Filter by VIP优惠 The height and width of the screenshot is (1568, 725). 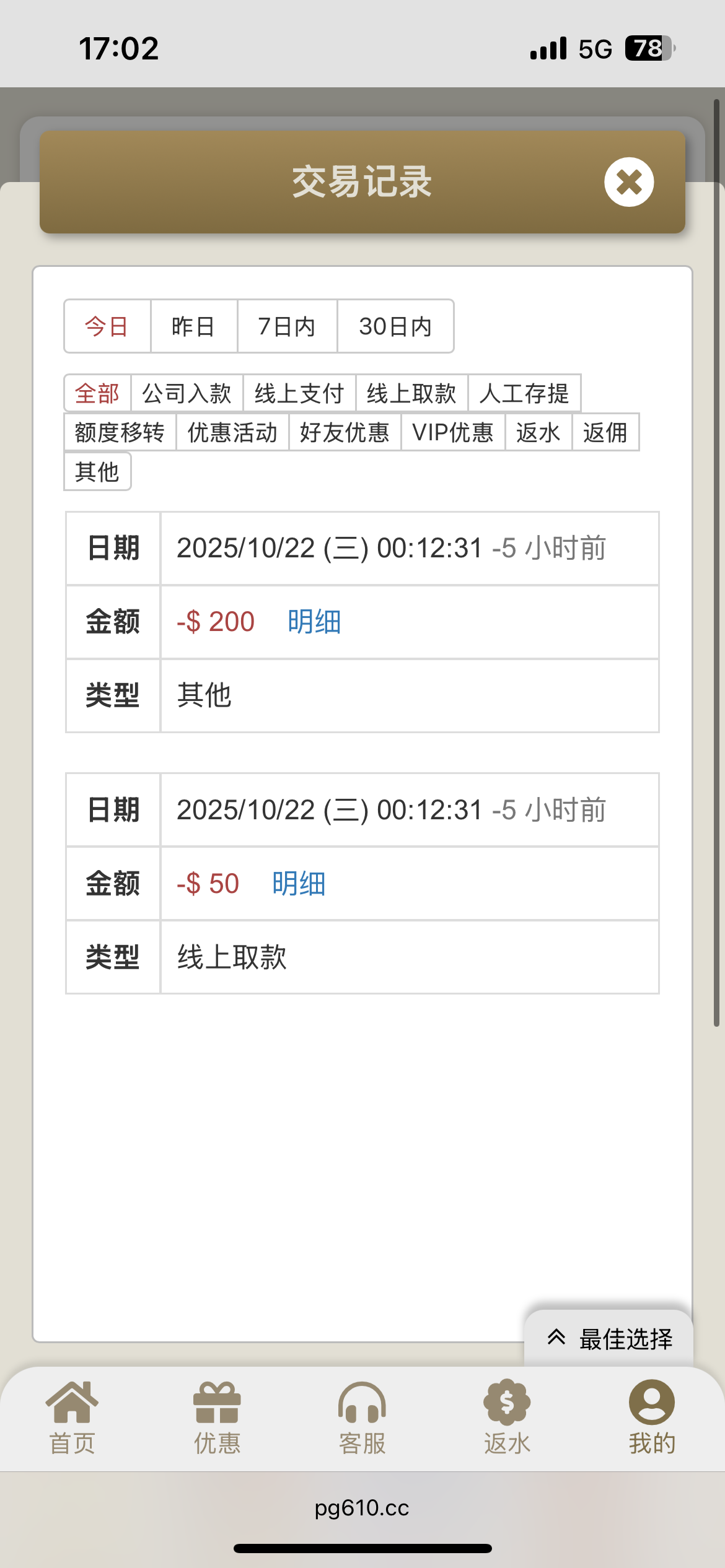(x=453, y=432)
